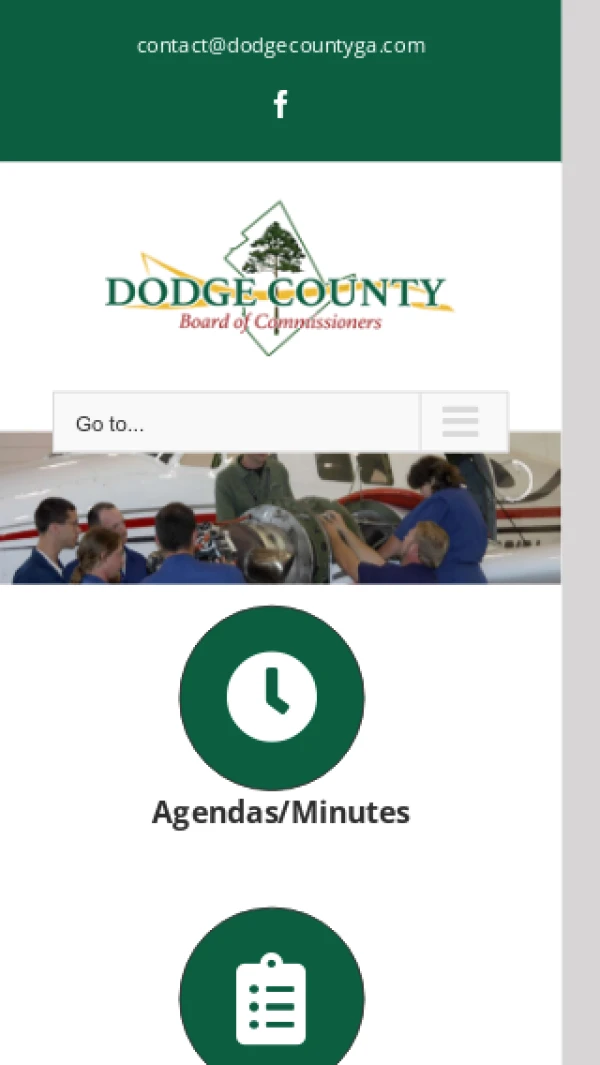The width and height of the screenshot is (600, 1065).
Task: Expand the Go to... navigation menu
Action: click(281, 423)
